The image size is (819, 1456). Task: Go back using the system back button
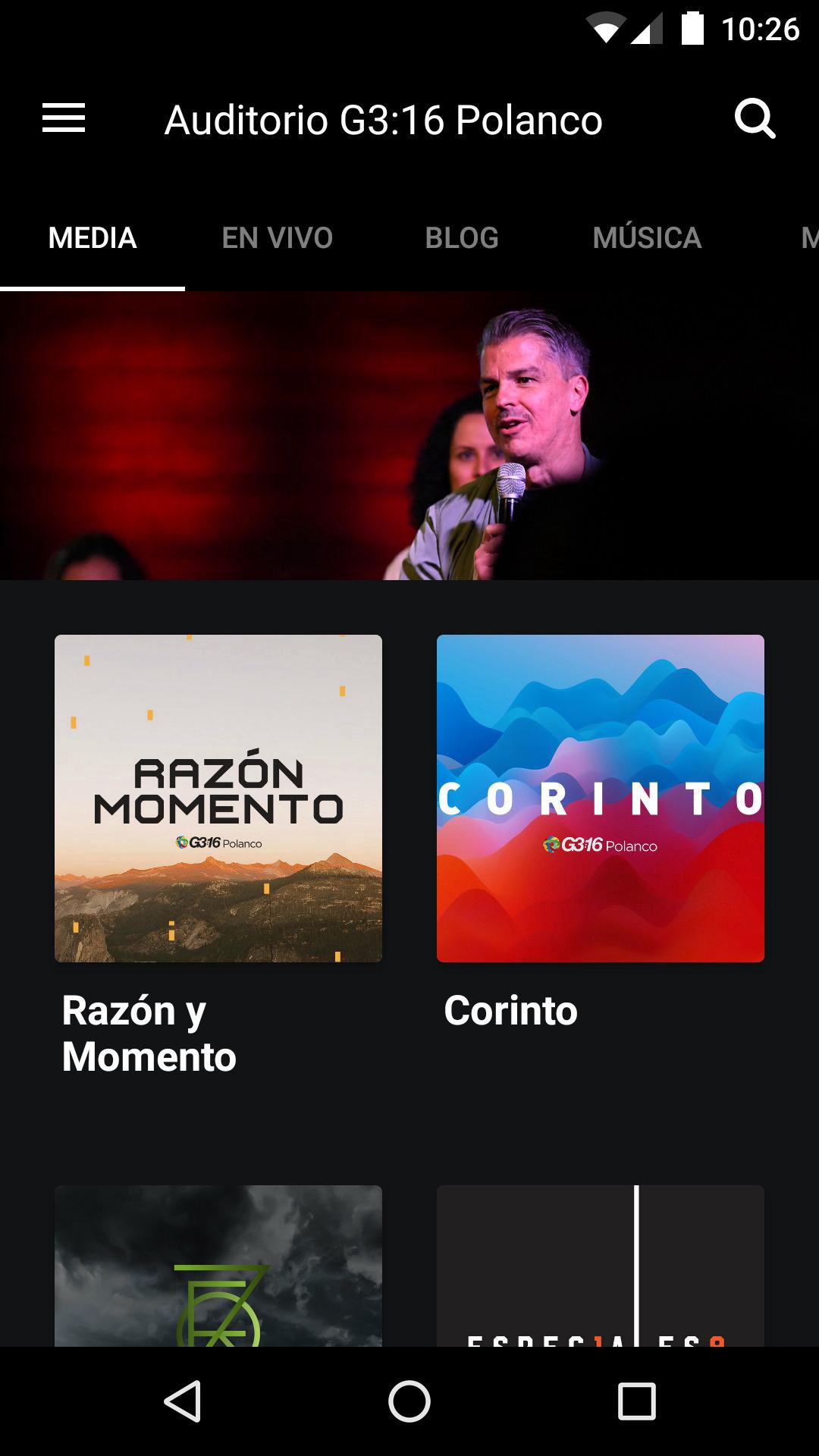(x=183, y=1401)
